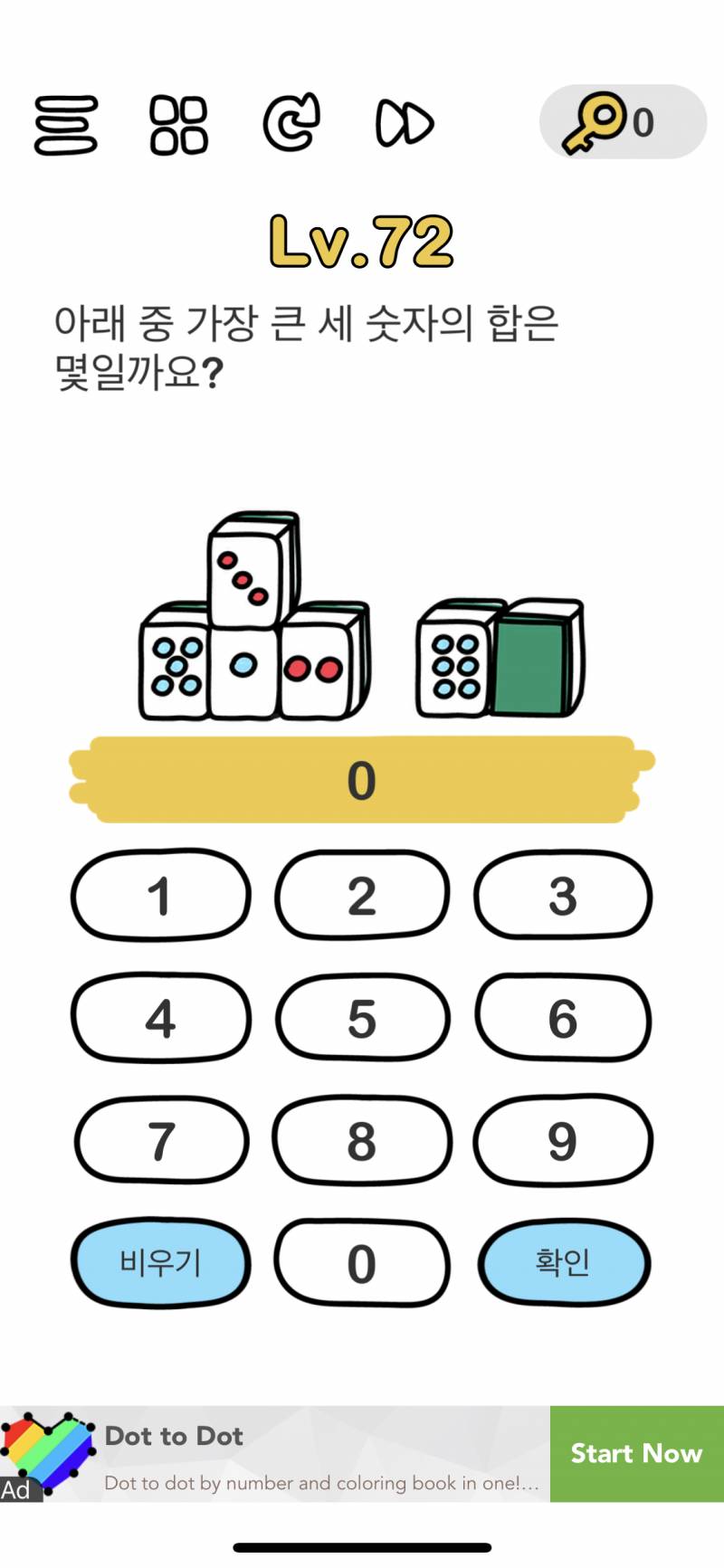Image resolution: width=724 pixels, height=1568 pixels.
Task: Confirm the answer with 확인
Action: (x=563, y=1262)
